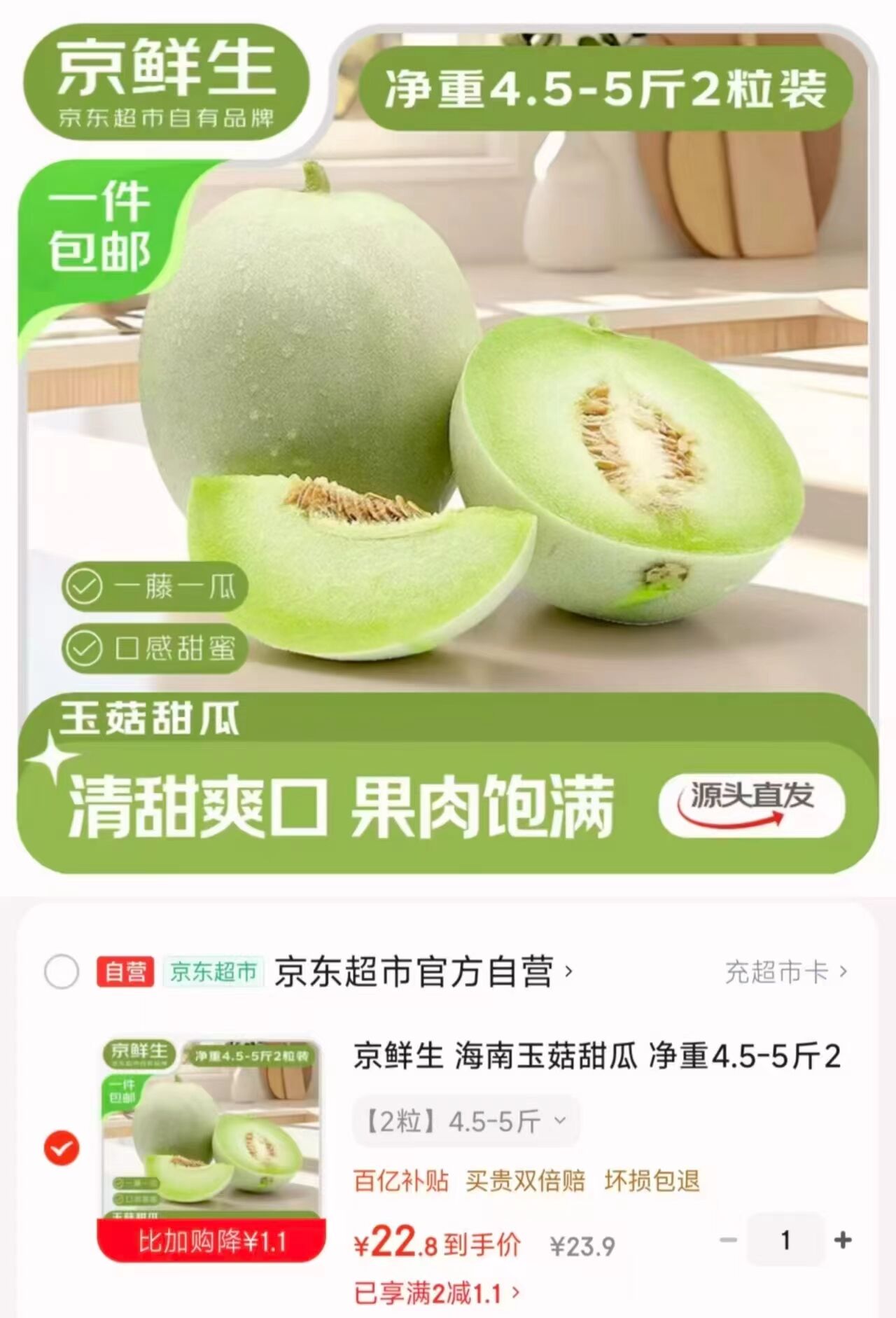
Task: Increase the melon quantity with plus
Action: [x=843, y=1240]
